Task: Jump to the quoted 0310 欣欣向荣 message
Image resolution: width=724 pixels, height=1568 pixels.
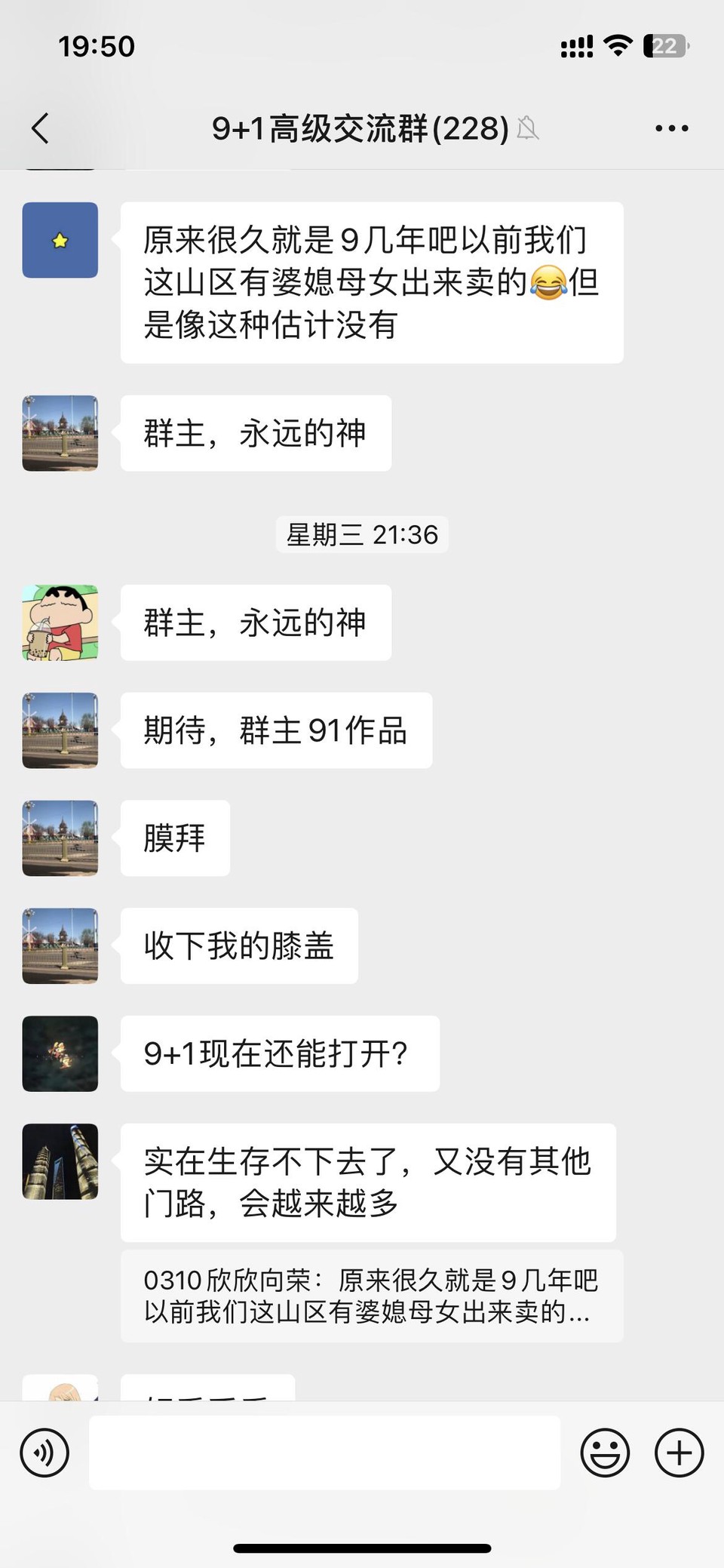Action: tap(371, 1296)
